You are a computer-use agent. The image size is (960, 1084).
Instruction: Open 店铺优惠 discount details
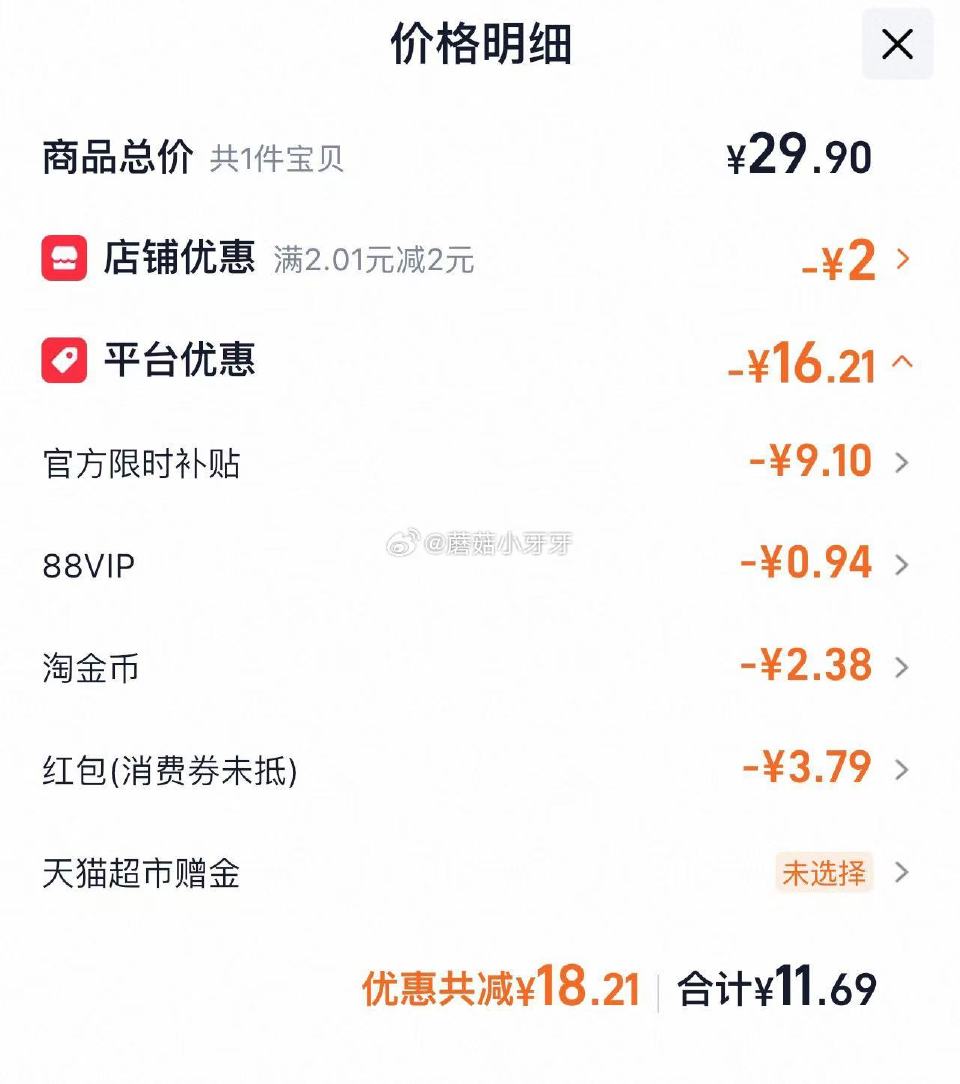tap(903, 259)
